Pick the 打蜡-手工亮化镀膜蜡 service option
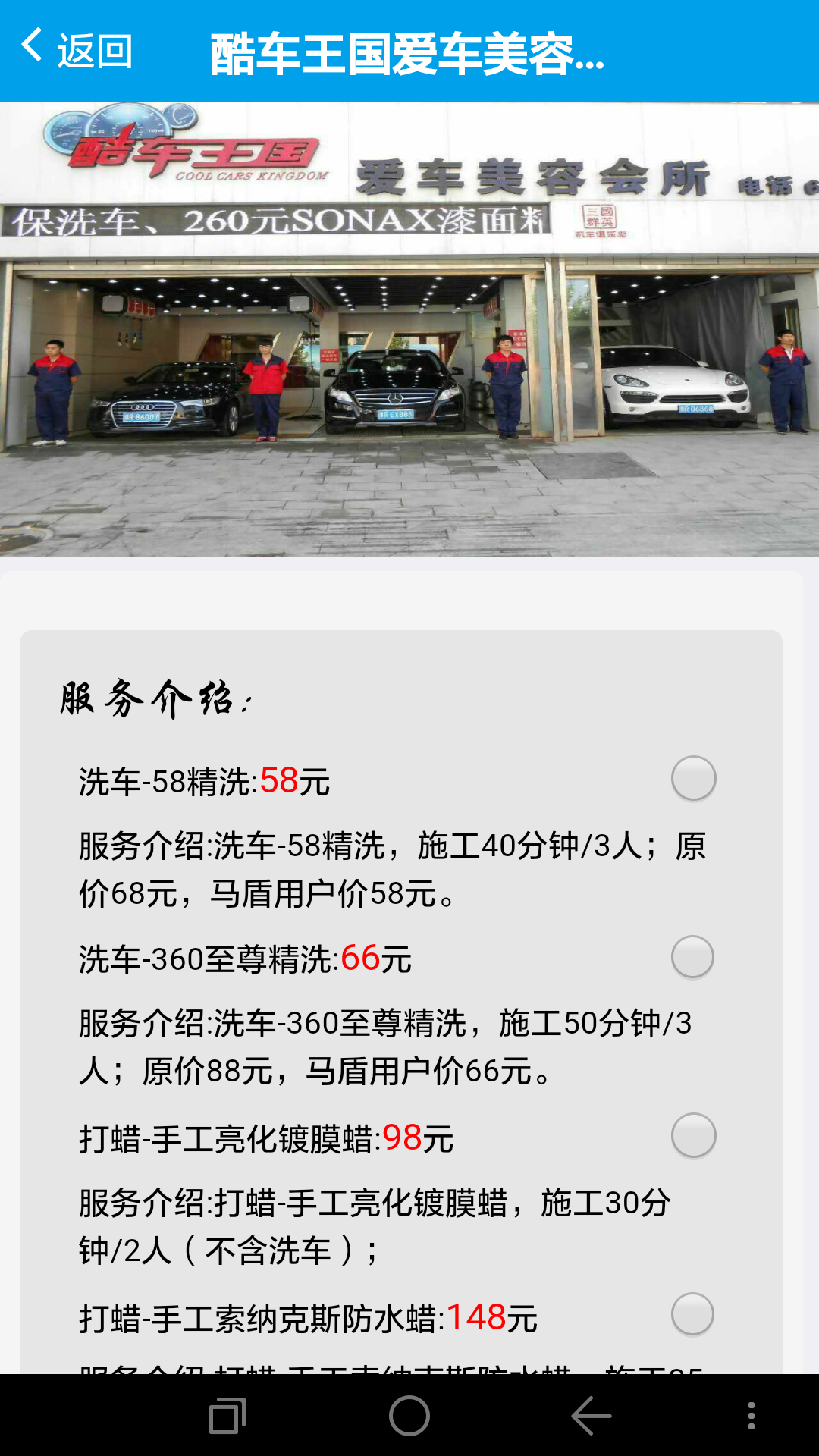819x1456 pixels. pos(693,1135)
